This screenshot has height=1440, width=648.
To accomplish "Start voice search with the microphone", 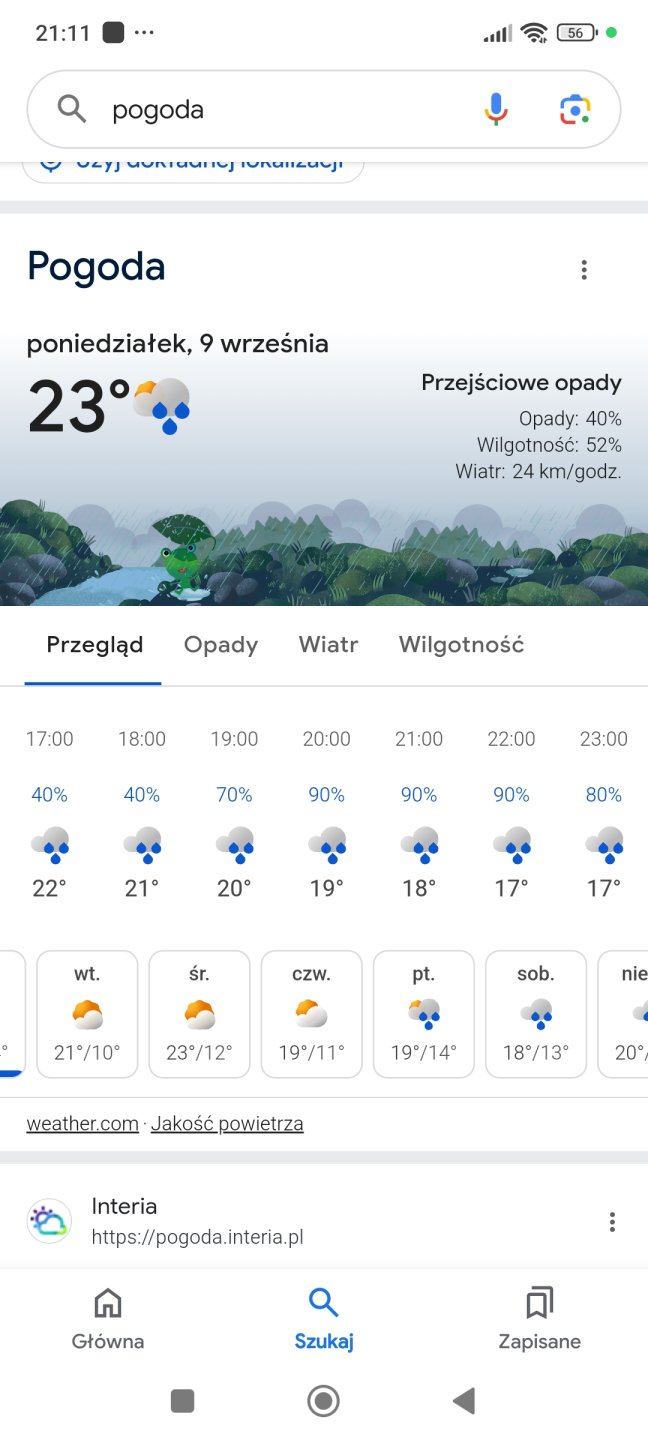I will click(x=495, y=109).
